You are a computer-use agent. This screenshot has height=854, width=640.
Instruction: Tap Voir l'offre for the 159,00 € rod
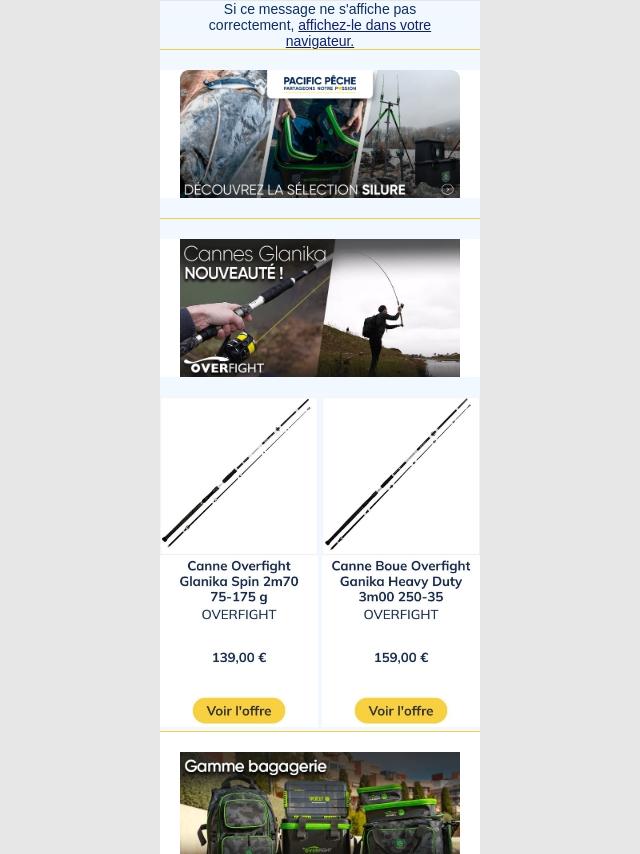pos(401,711)
